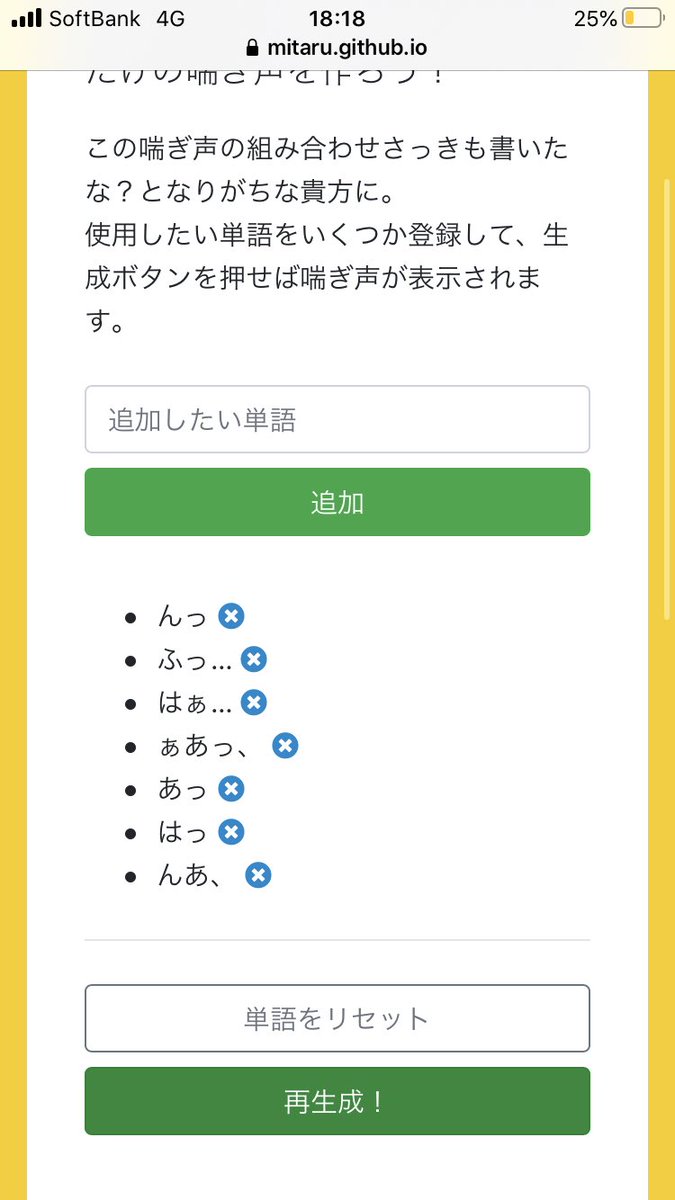Delete the はっ entry
The height and width of the screenshot is (1200, 675).
coord(231,832)
